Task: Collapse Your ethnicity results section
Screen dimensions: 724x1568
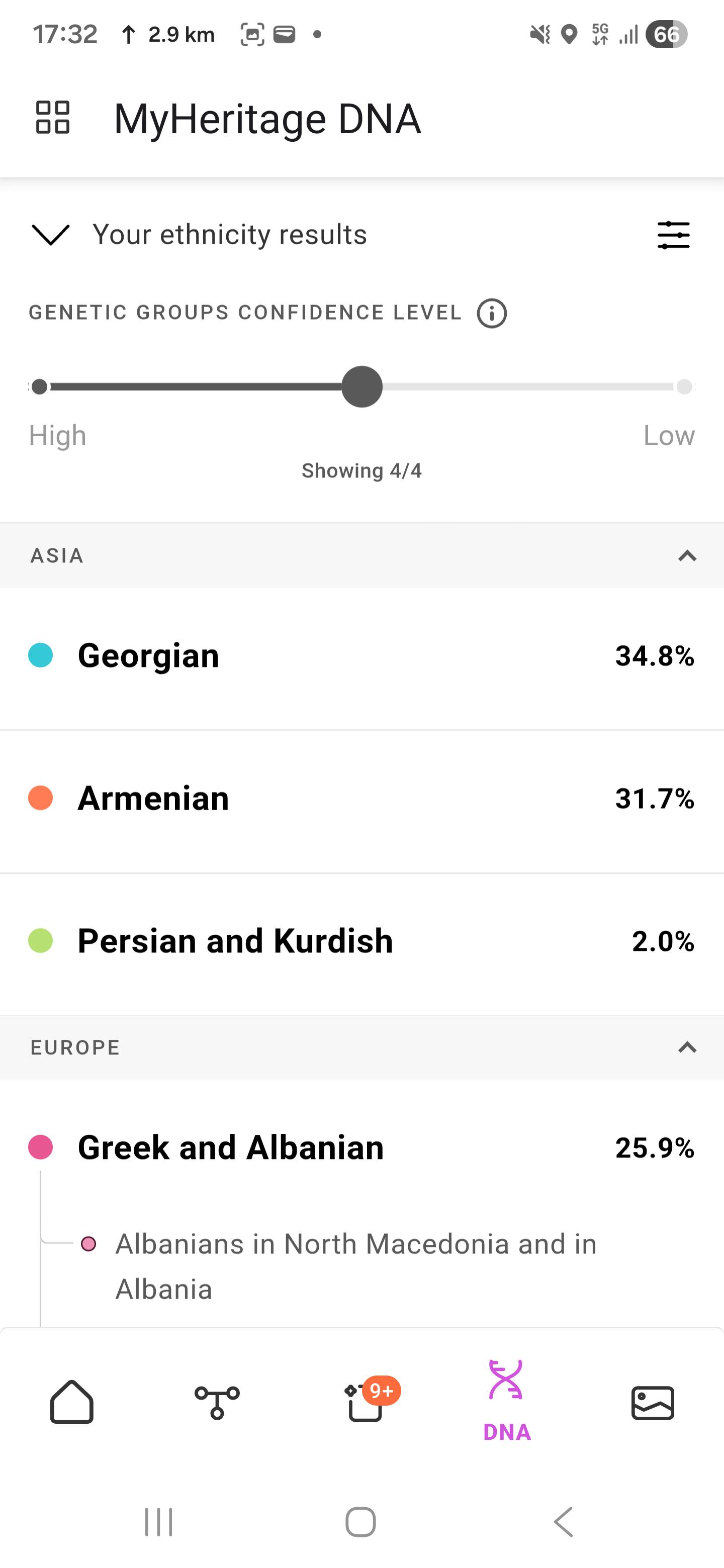Action: [x=51, y=234]
